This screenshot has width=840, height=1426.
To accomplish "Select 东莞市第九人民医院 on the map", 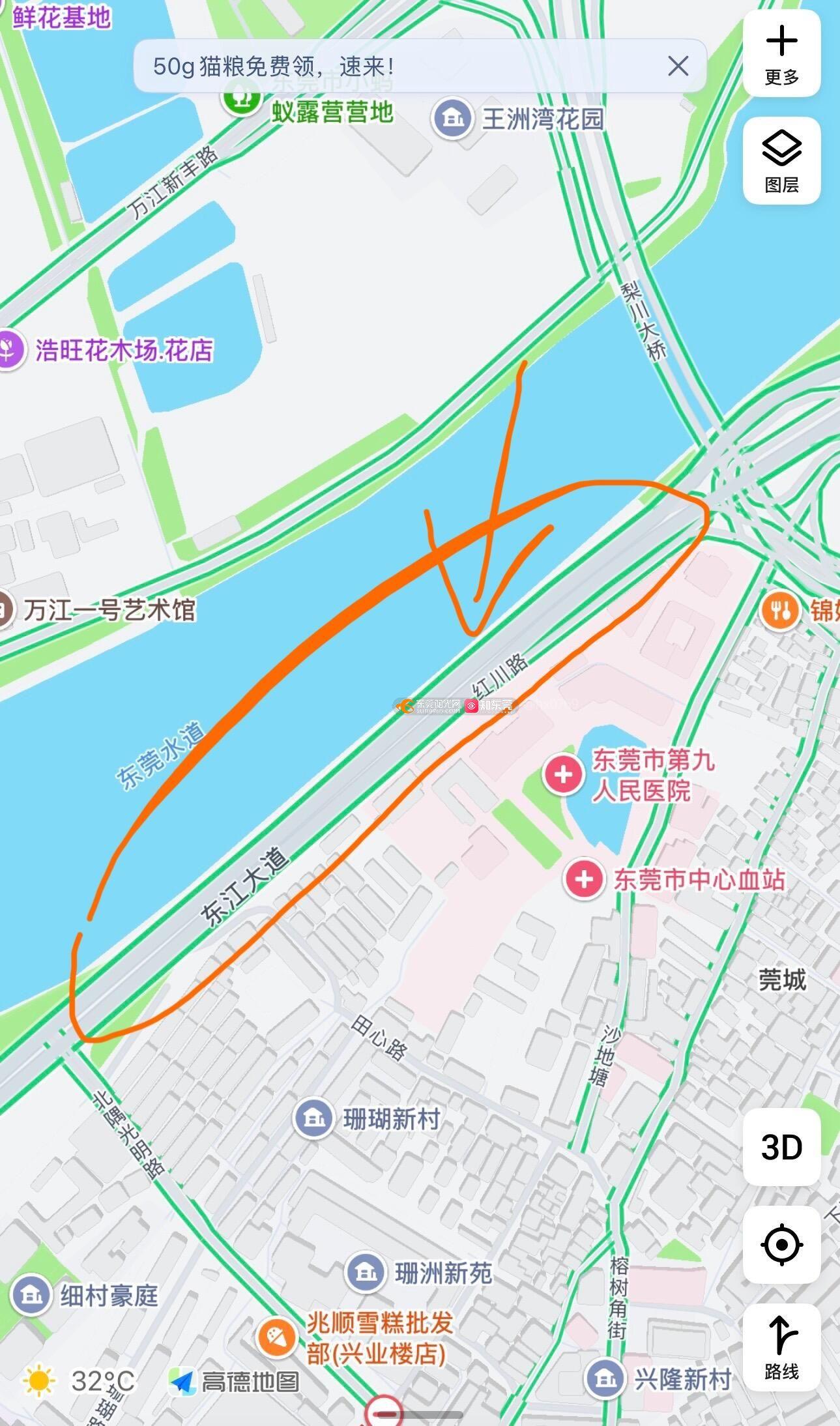I will point(563,775).
